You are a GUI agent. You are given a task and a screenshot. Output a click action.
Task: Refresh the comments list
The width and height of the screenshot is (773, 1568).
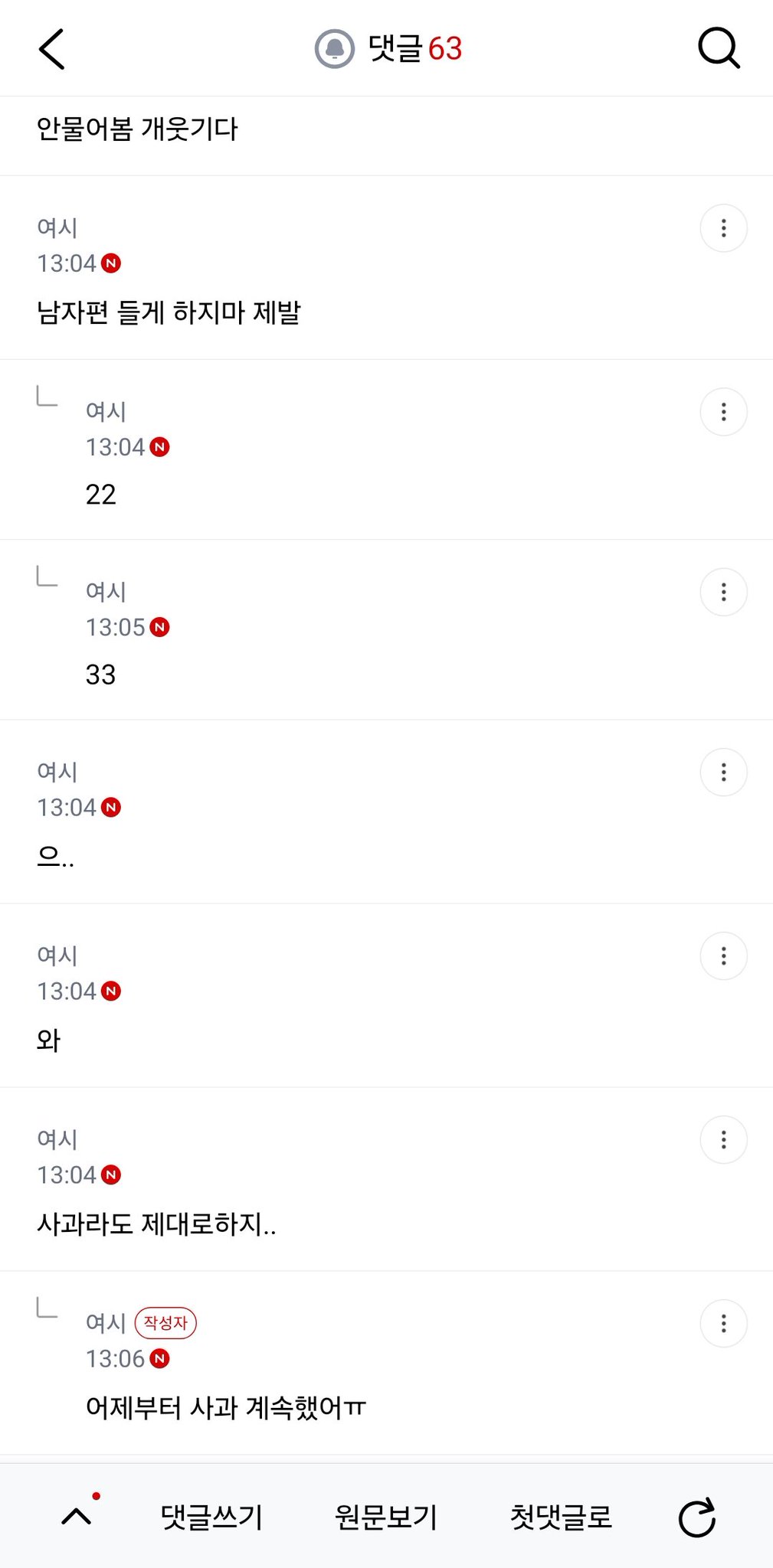click(697, 1517)
